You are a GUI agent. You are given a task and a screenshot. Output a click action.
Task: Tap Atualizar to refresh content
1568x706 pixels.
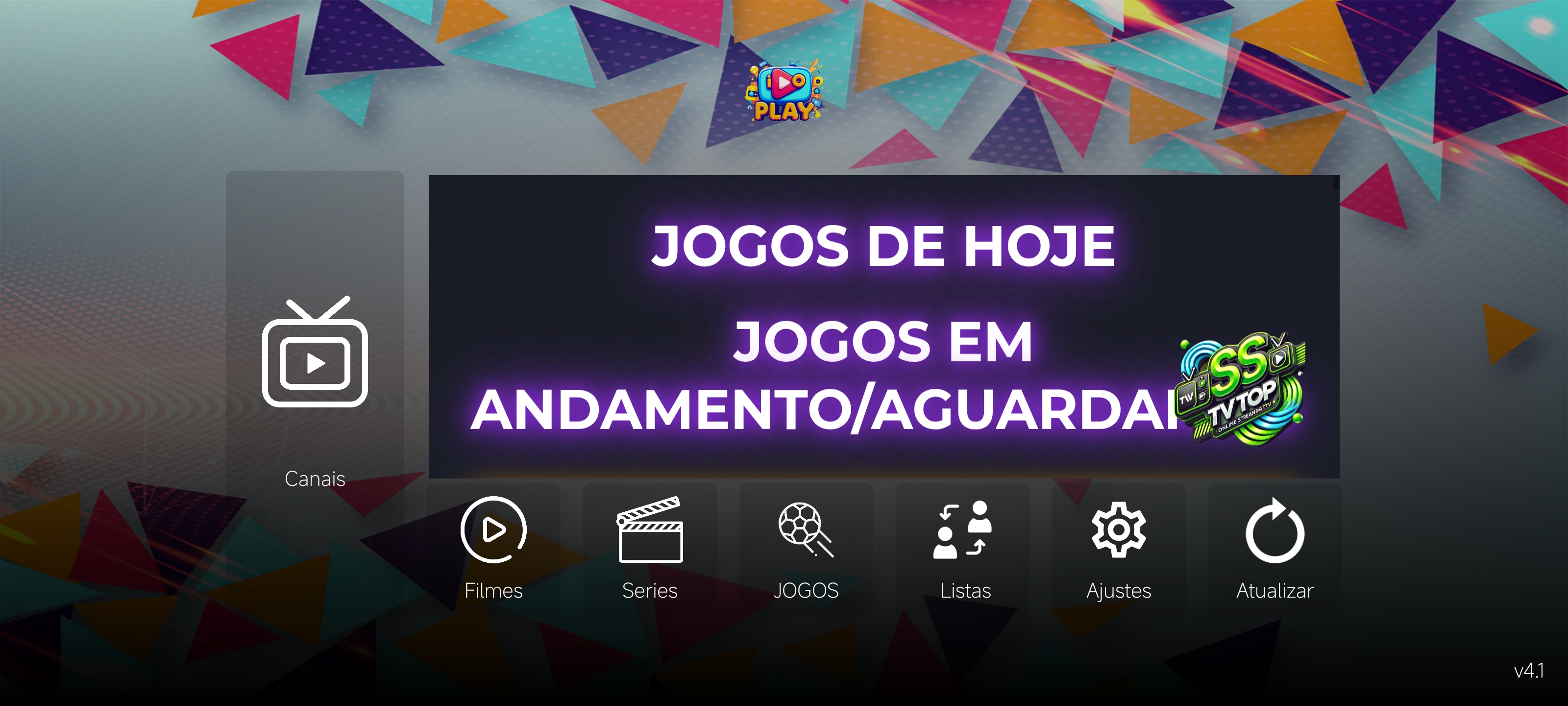pyautogui.click(x=1274, y=548)
